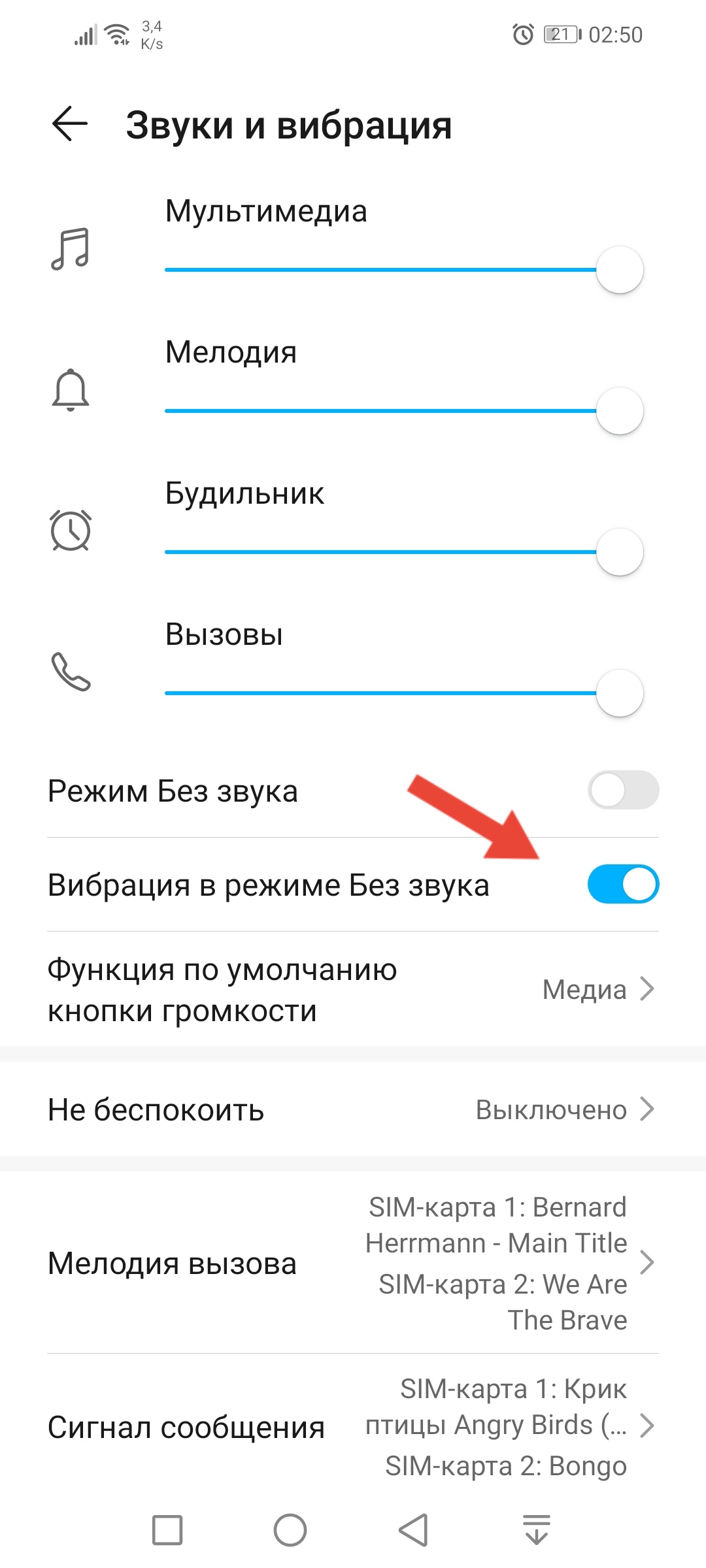The height and width of the screenshot is (1568, 706).
Task: Open Не беспокоить settings
Action: click(353, 1109)
